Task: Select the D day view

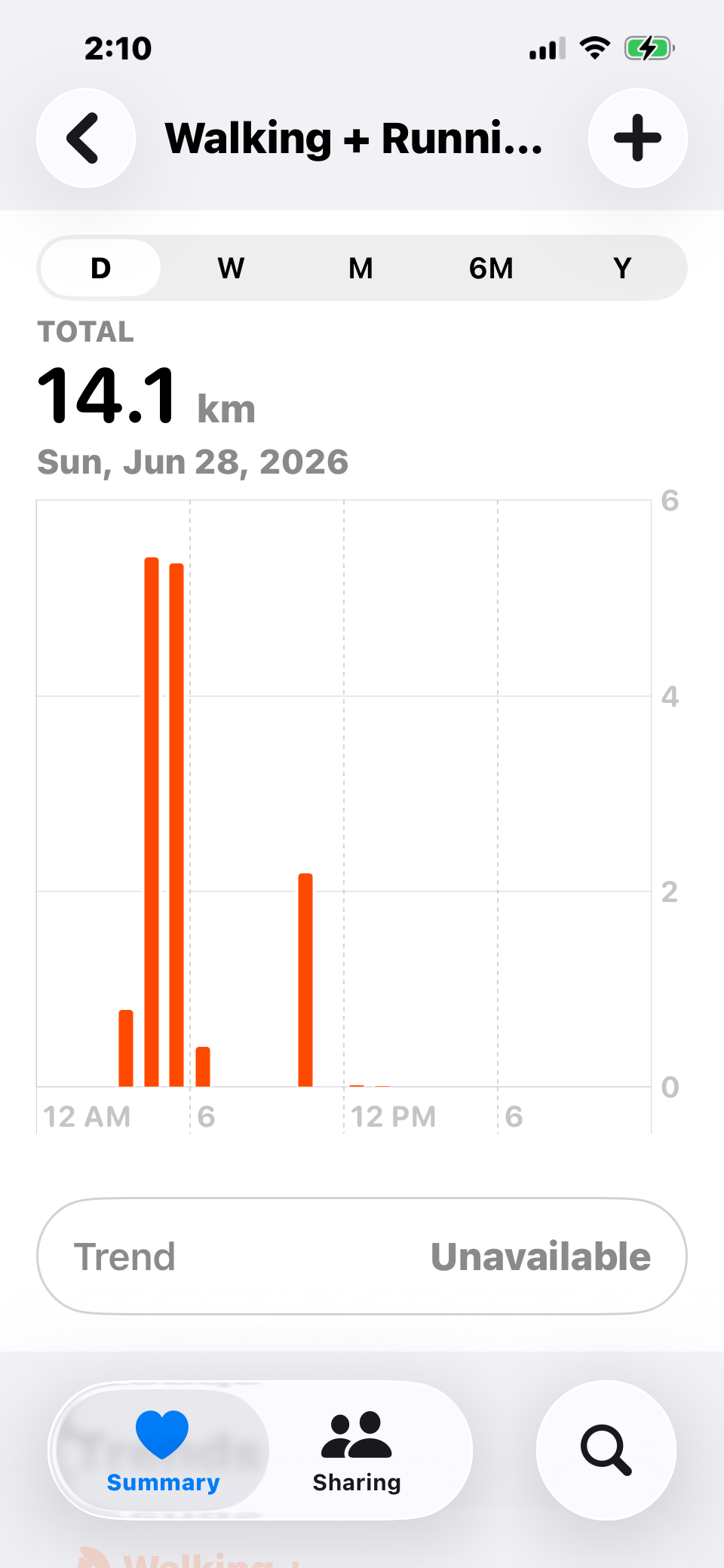Action: (x=100, y=268)
